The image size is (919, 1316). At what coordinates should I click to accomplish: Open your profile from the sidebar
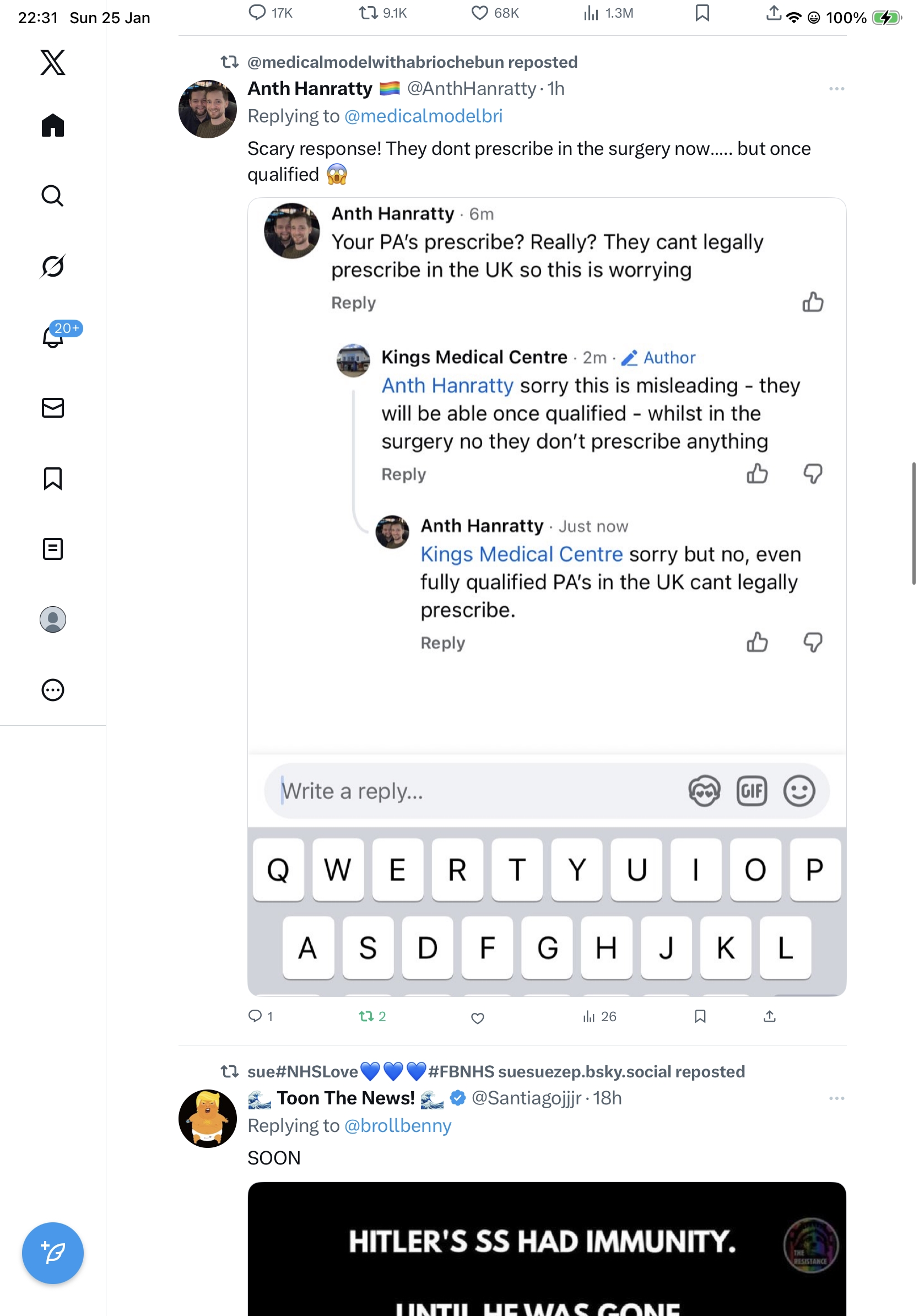pos(53,619)
